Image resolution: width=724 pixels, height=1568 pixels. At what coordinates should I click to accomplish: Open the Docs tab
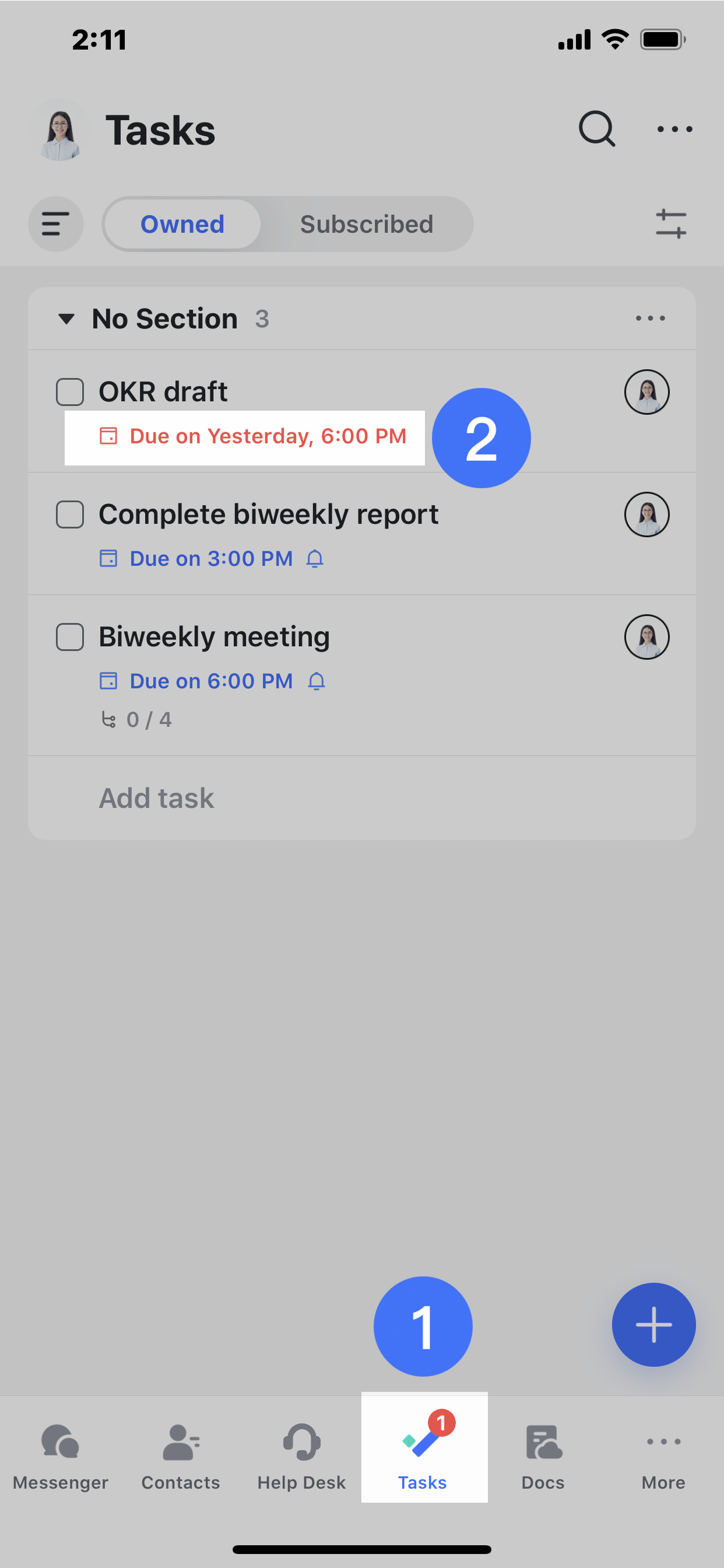(x=543, y=1455)
